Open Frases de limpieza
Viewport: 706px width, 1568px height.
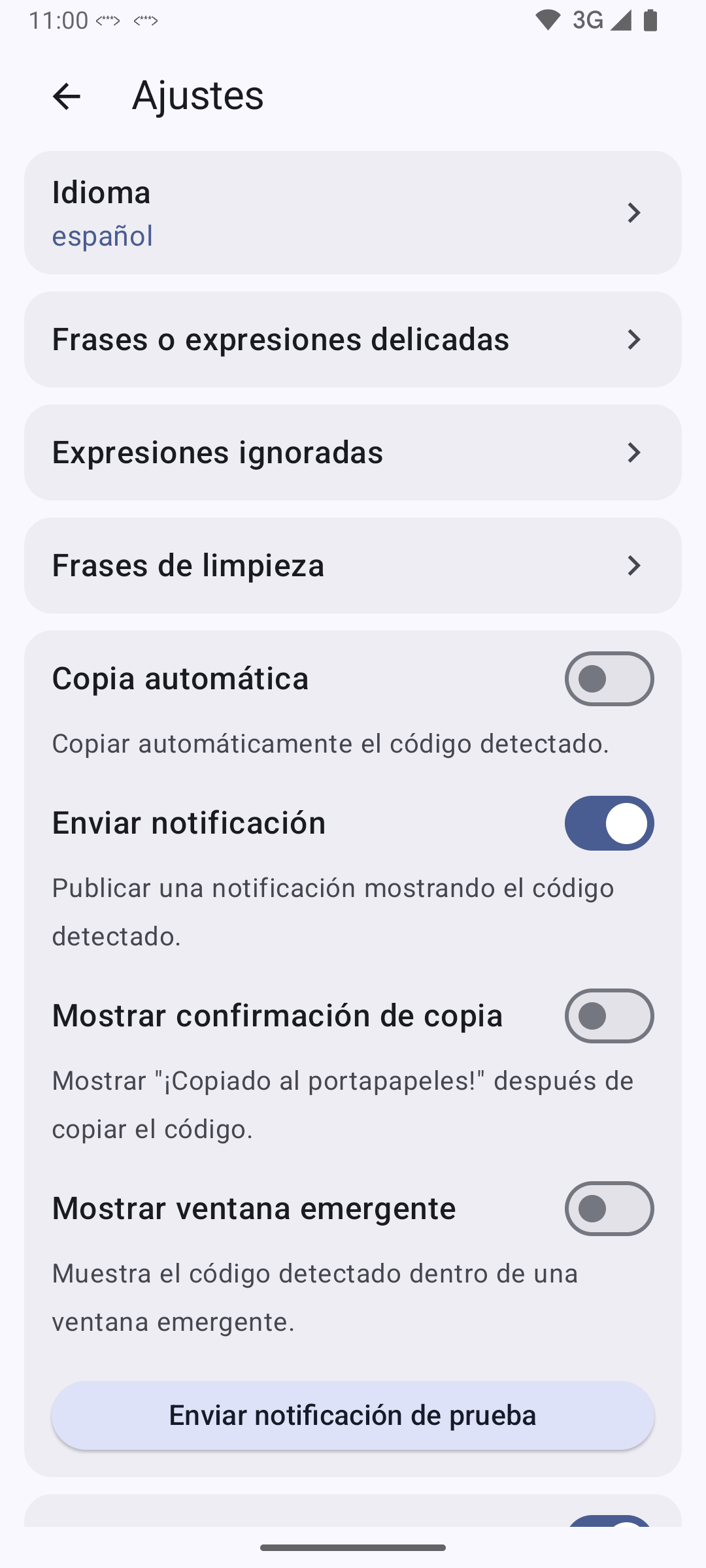(x=353, y=565)
